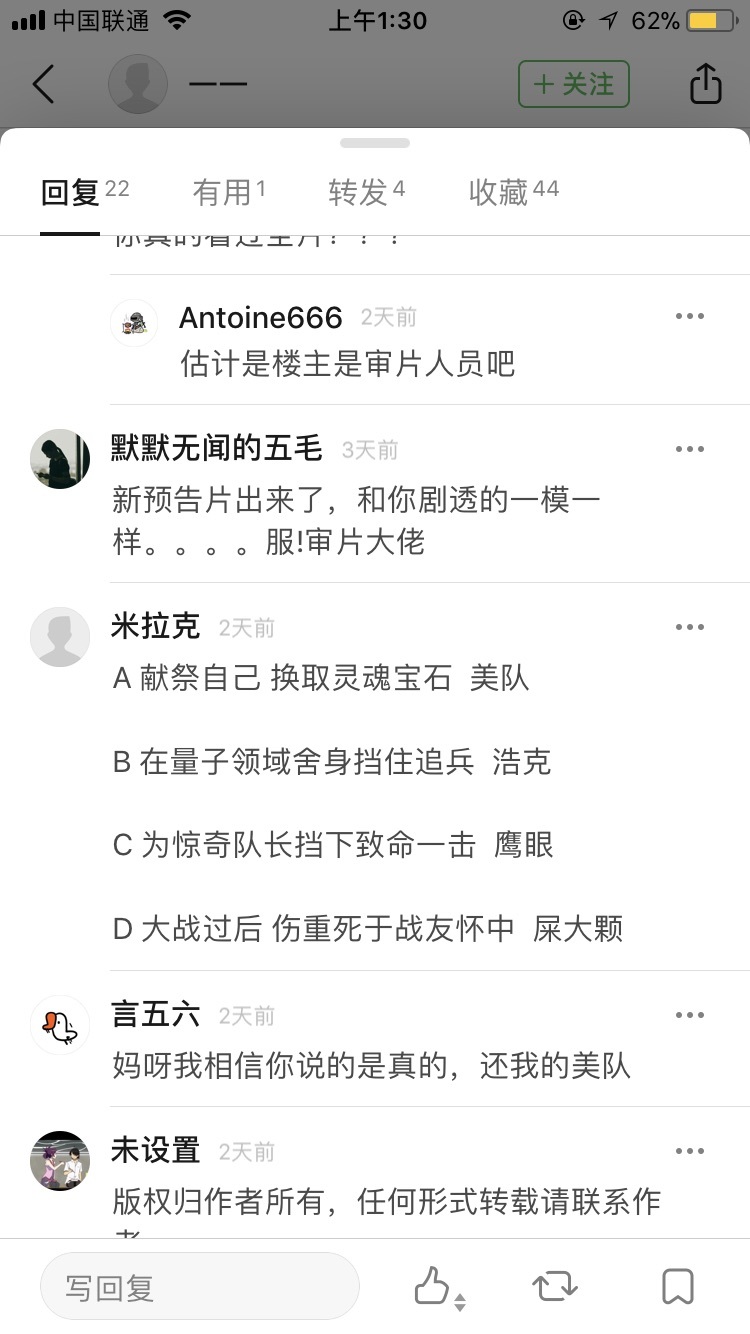Open the share sheet via share icon
The height and width of the screenshot is (1334, 750).
[x=706, y=84]
